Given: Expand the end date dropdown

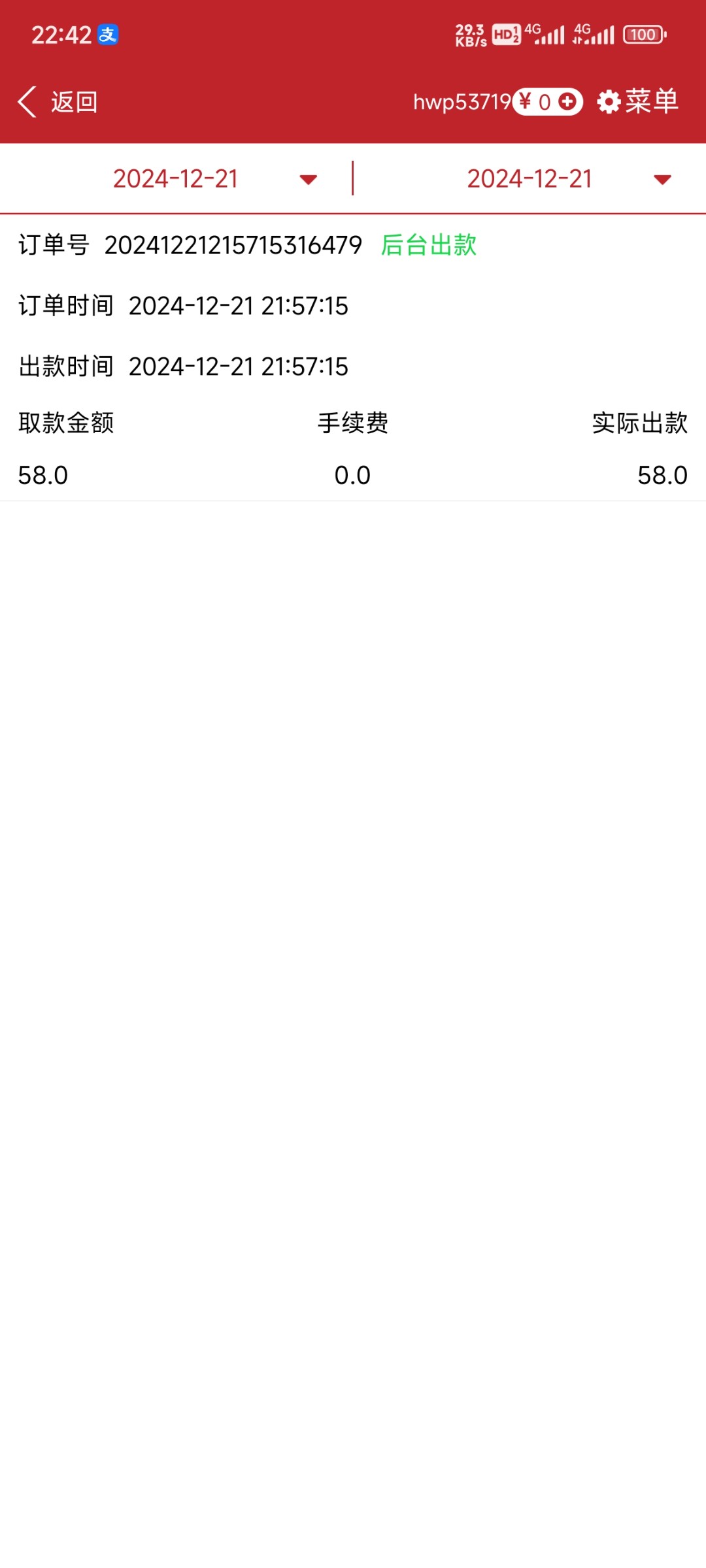Looking at the screenshot, I should (x=662, y=180).
